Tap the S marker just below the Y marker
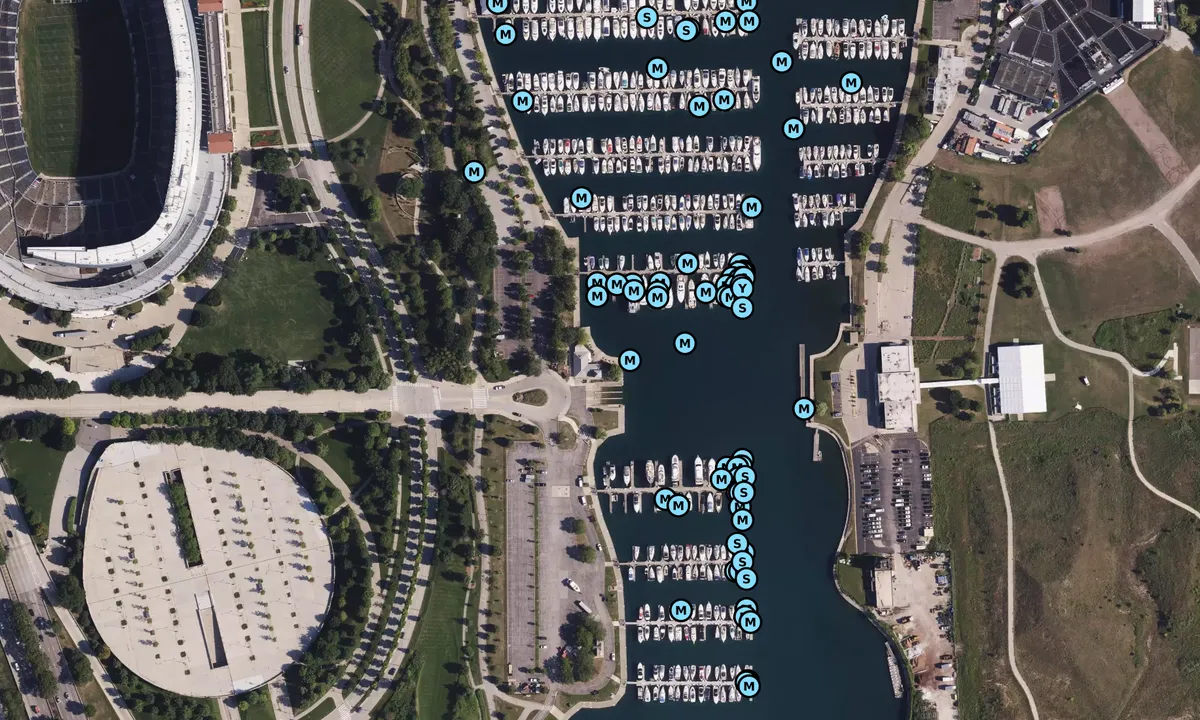This screenshot has height=720, width=1200. pos(742,308)
